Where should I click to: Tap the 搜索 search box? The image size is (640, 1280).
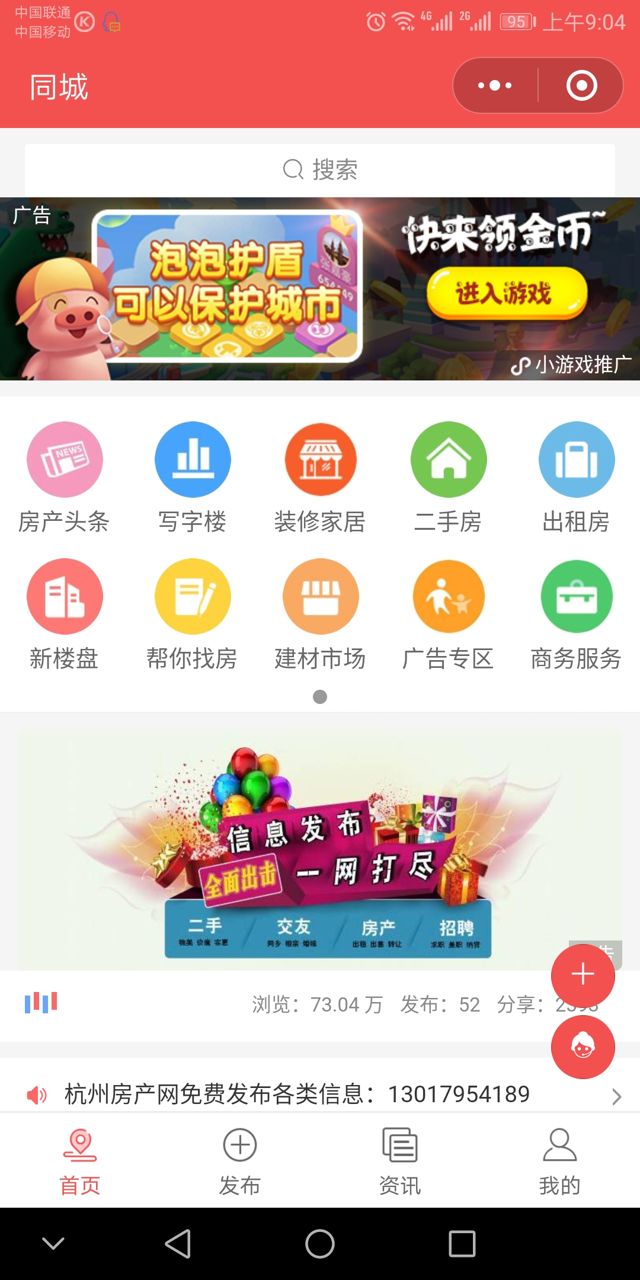tap(320, 169)
